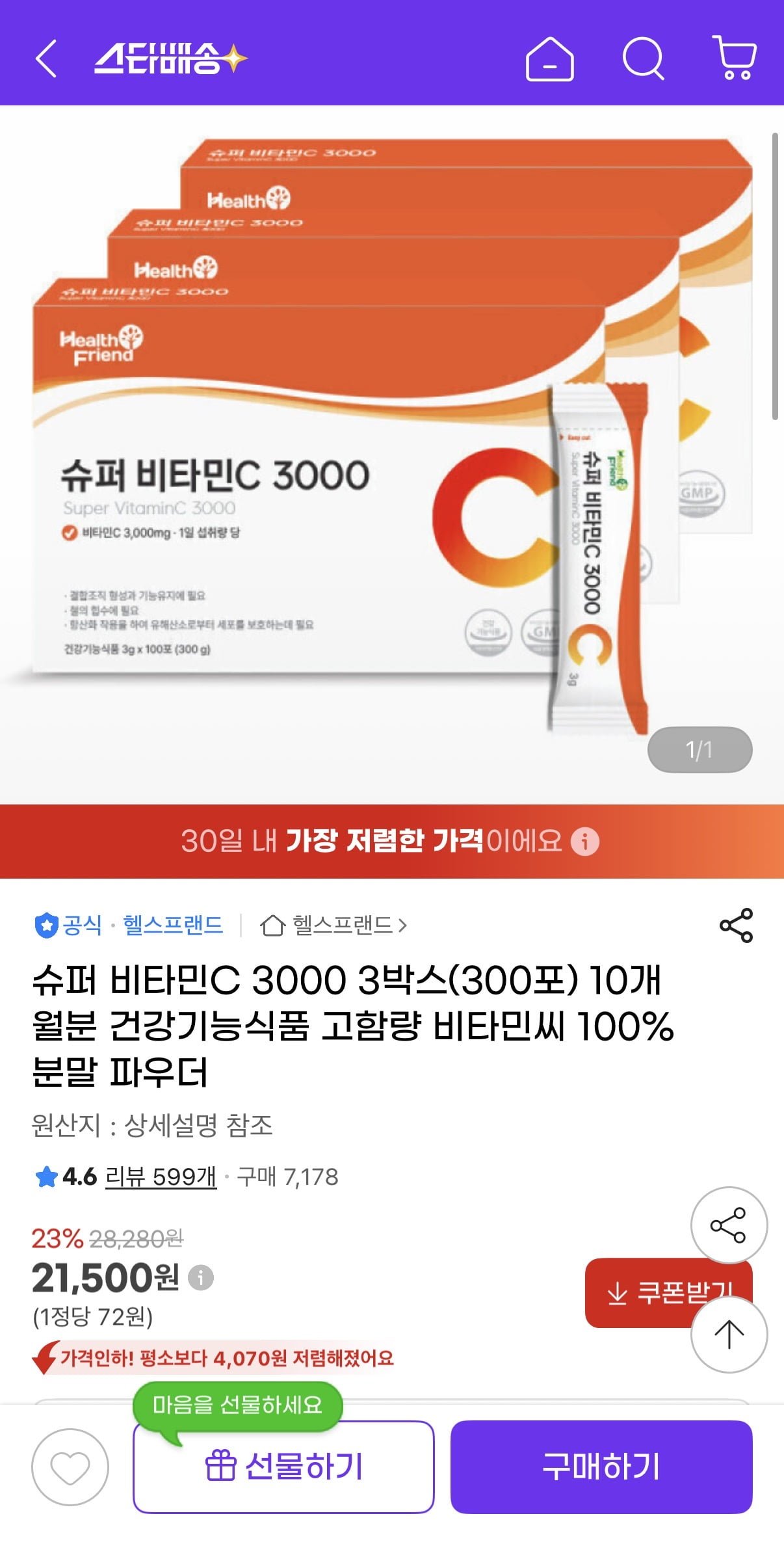Add product to wishlist with heart

tap(70, 1467)
